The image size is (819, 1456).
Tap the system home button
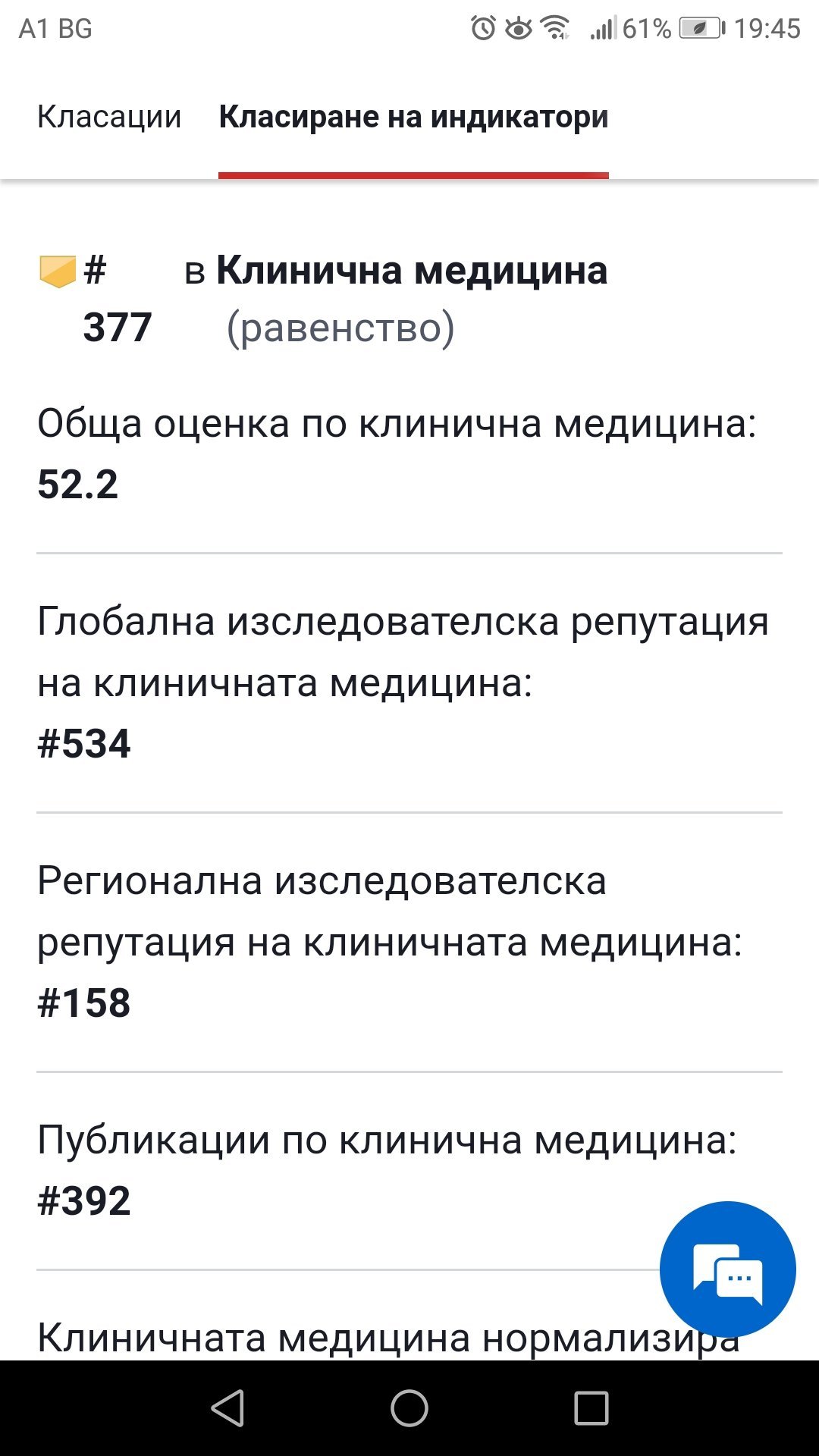(x=409, y=1408)
